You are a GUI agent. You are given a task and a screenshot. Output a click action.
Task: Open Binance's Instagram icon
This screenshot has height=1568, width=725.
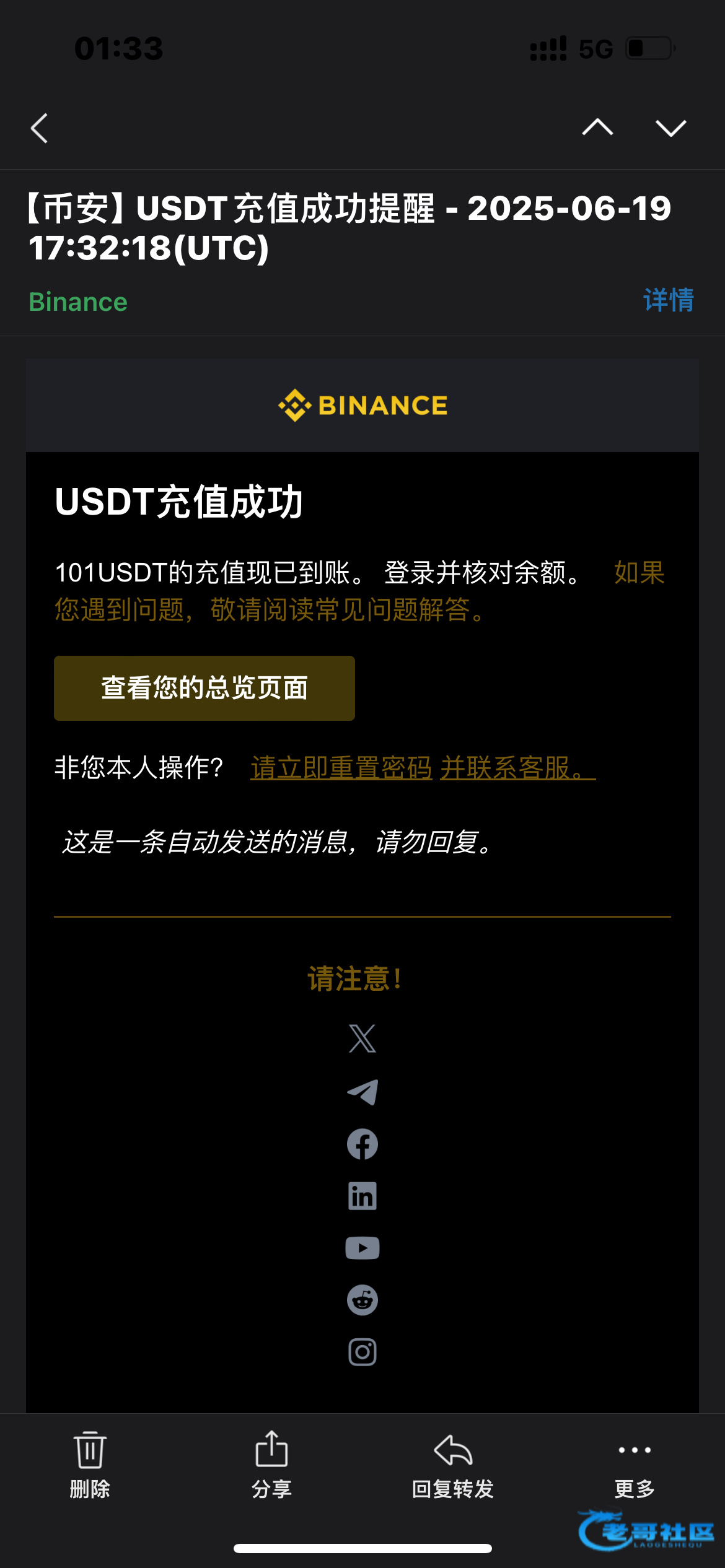coord(362,1352)
